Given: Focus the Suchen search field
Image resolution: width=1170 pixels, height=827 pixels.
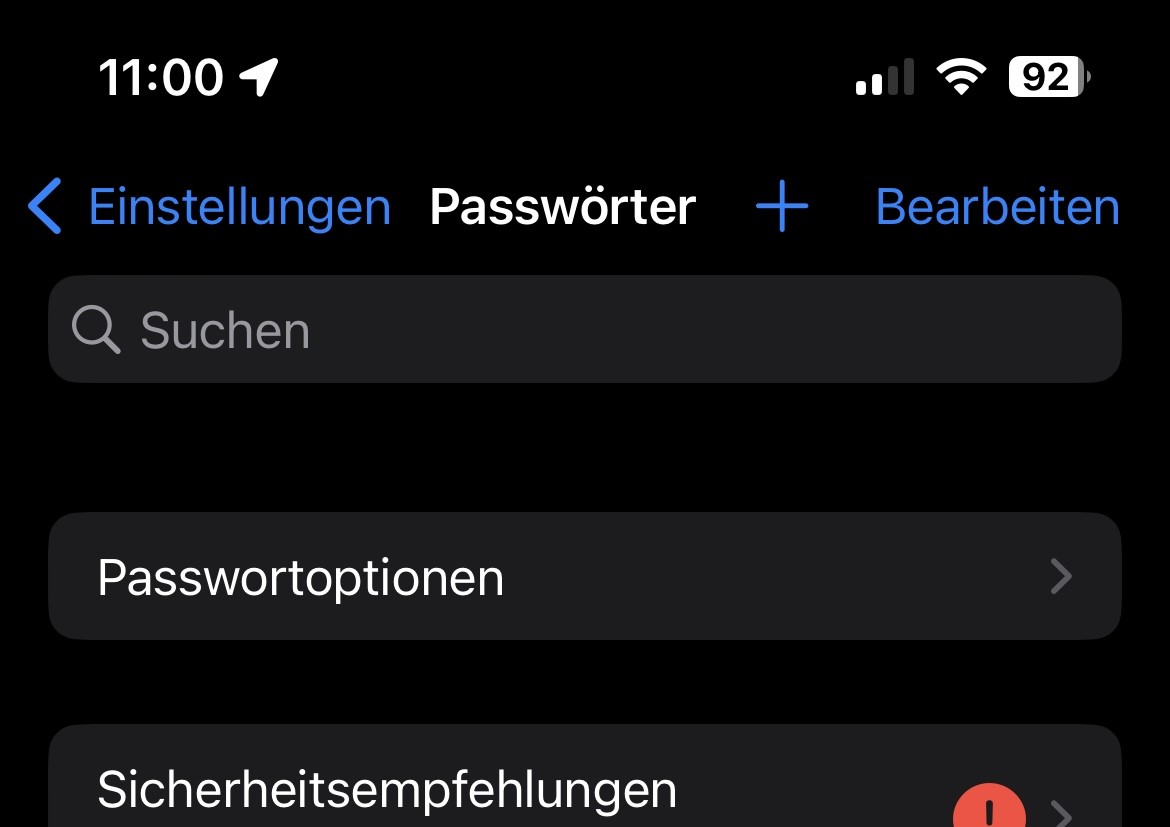Looking at the screenshot, I should [584, 330].
